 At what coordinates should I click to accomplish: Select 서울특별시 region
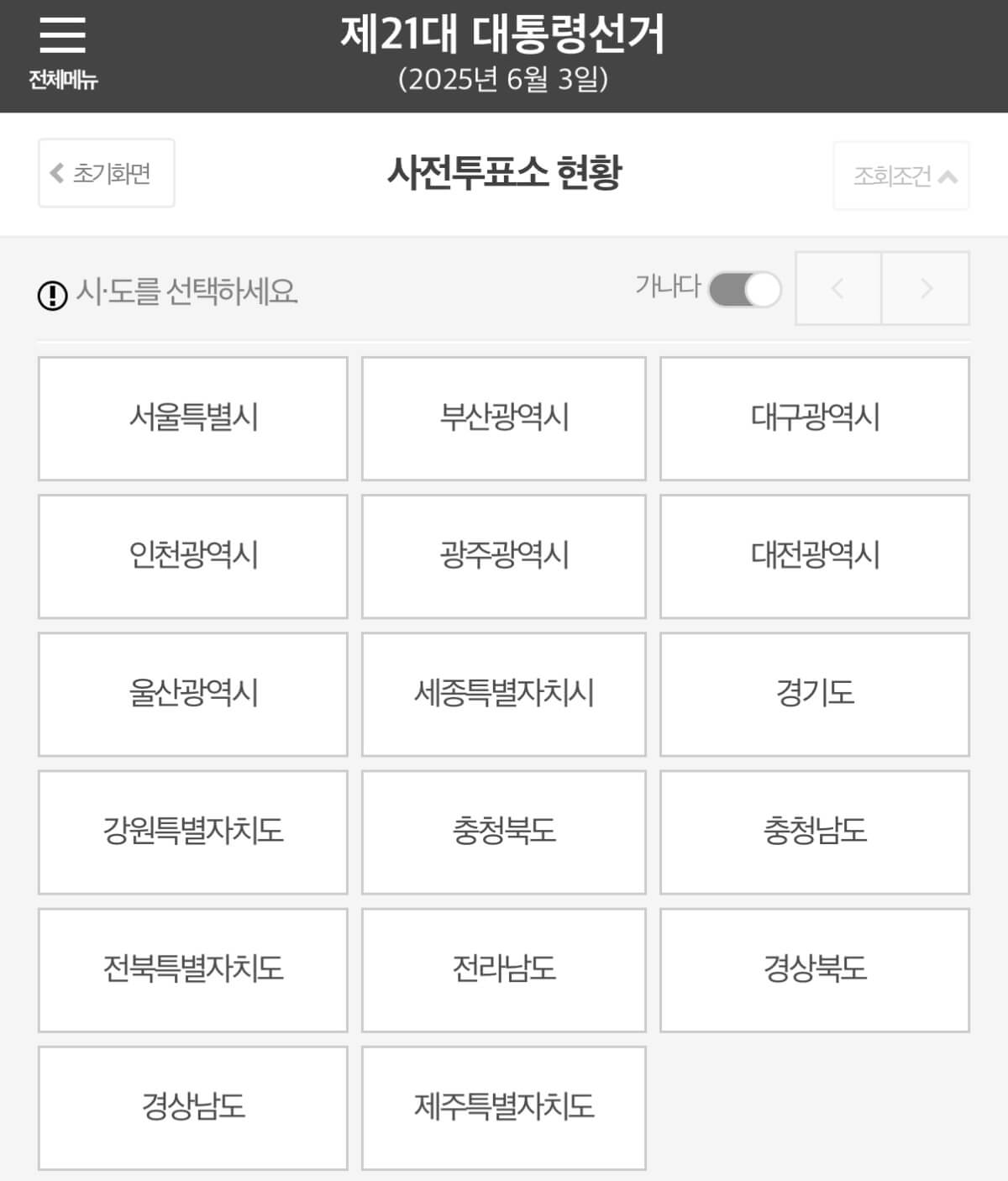(192, 419)
